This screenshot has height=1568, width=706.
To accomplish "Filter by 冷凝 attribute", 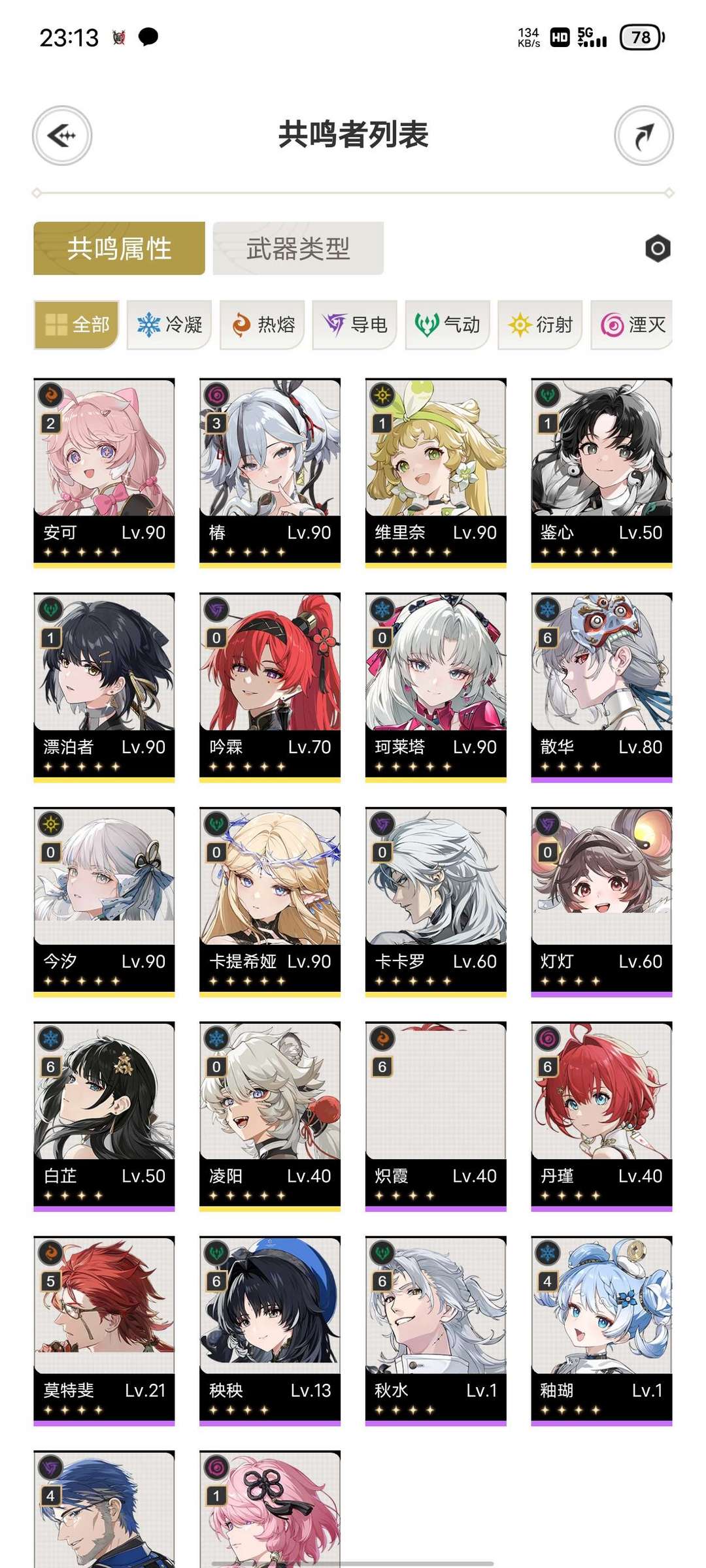I will pyautogui.click(x=169, y=325).
